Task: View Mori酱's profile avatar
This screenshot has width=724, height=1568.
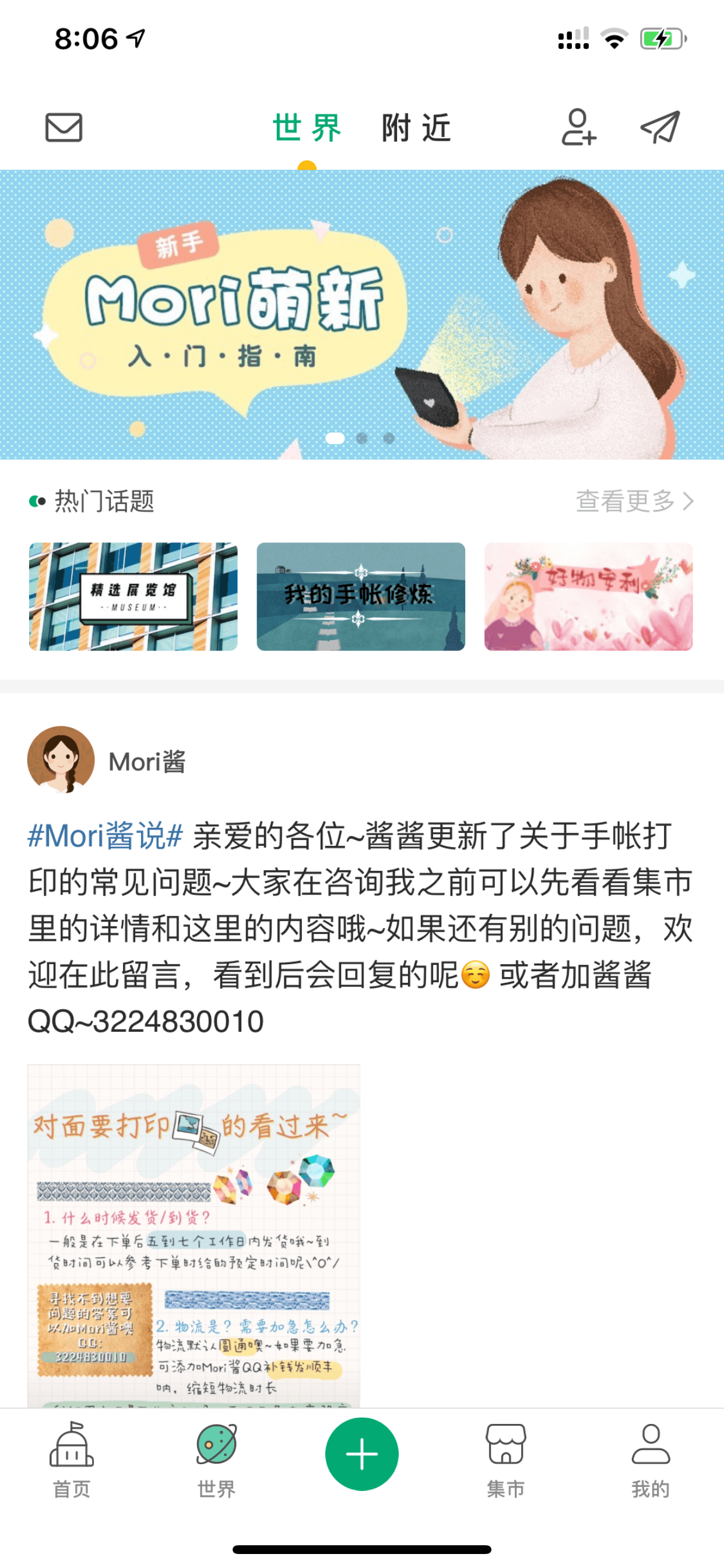Action: (x=61, y=759)
